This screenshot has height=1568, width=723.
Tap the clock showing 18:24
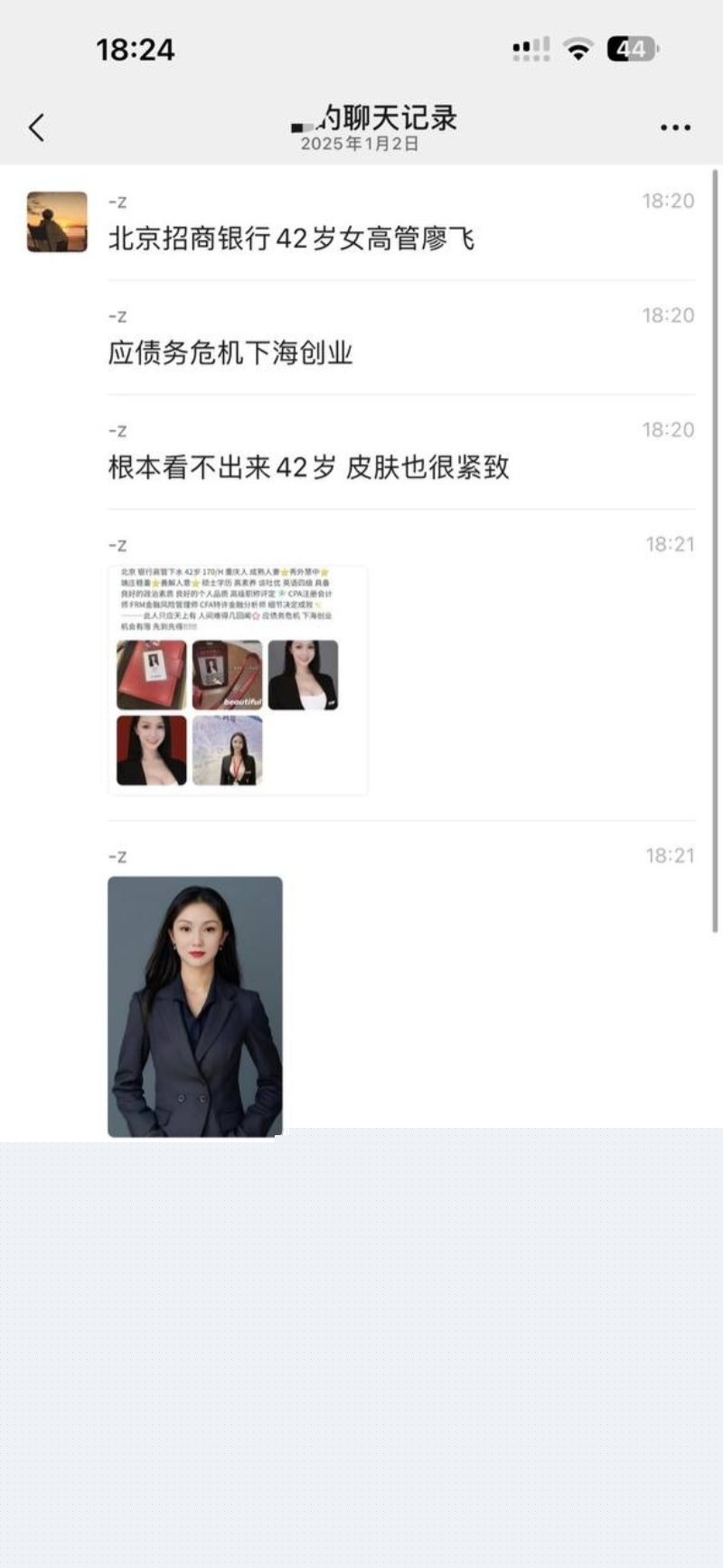(132, 50)
